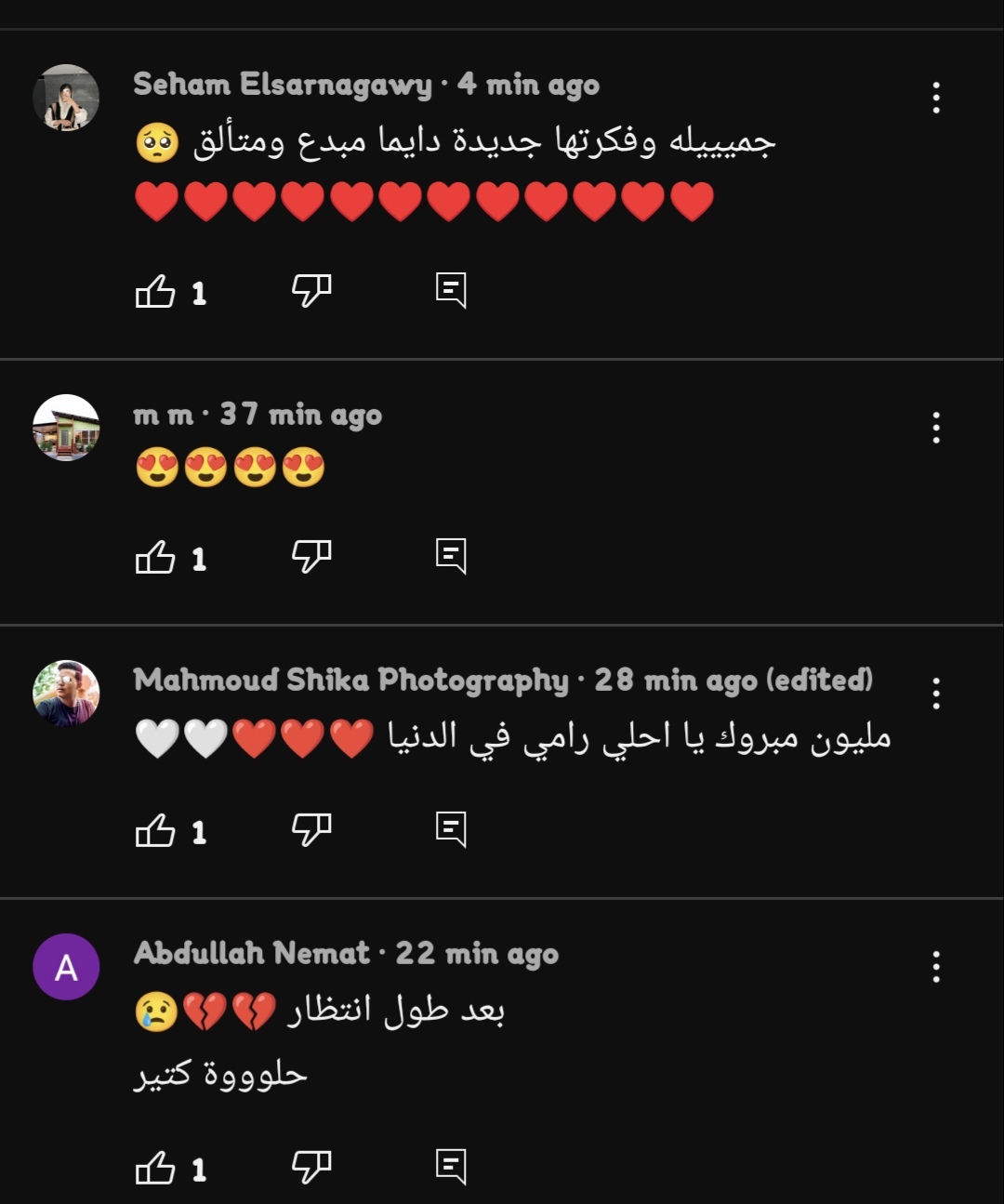Dislike the comment by m m
This screenshot has width=1004, height=1204.
tap(311, 556)
